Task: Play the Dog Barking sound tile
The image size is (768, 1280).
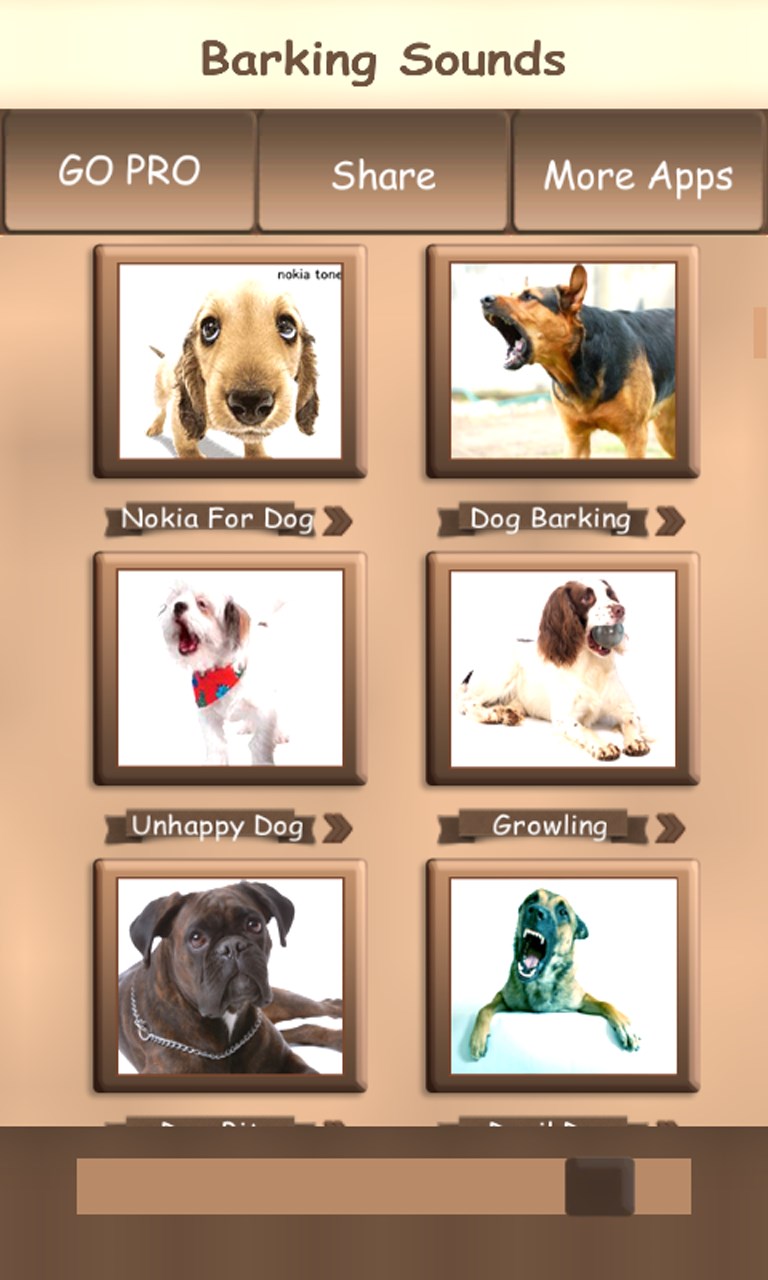Action: click(x=562, y=361)
